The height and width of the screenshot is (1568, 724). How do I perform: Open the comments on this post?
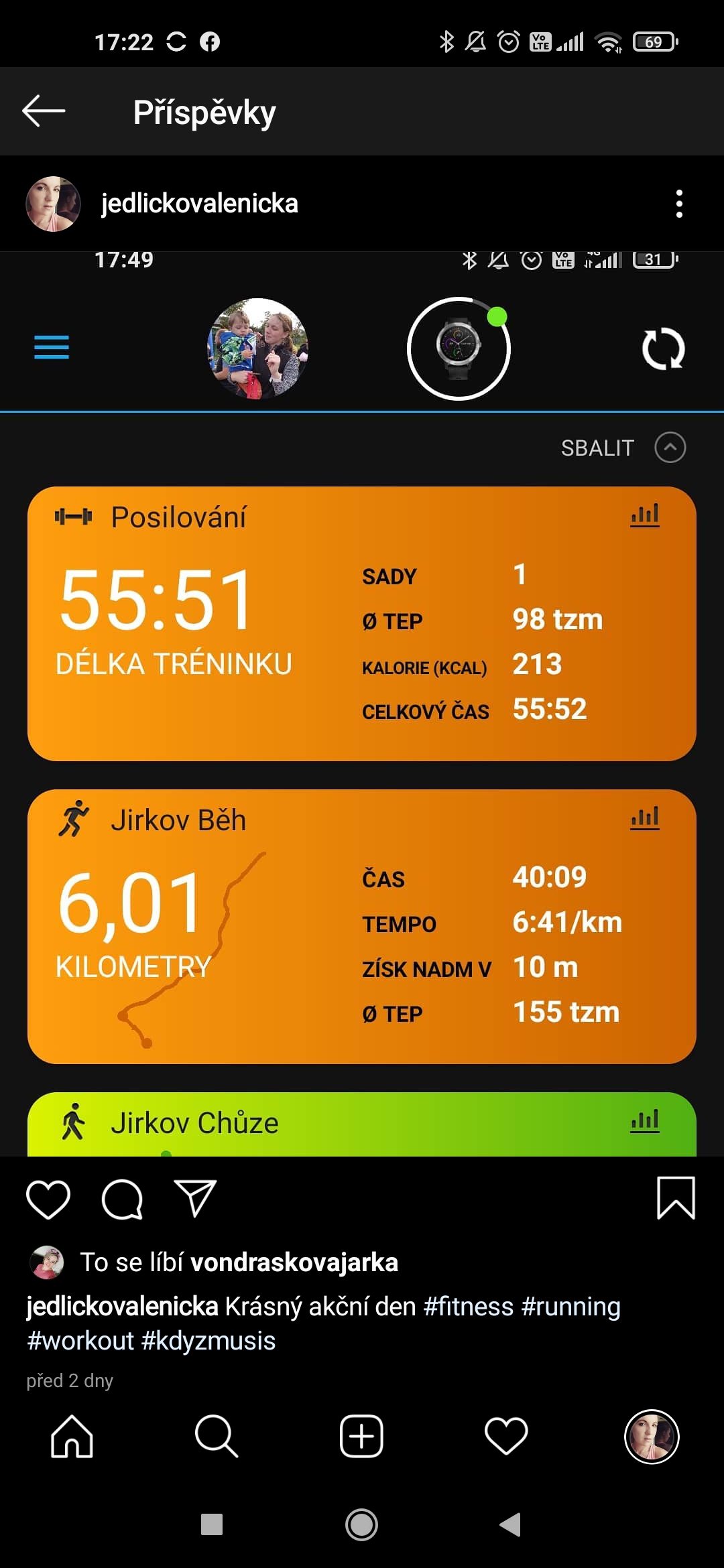[122, 1199]
